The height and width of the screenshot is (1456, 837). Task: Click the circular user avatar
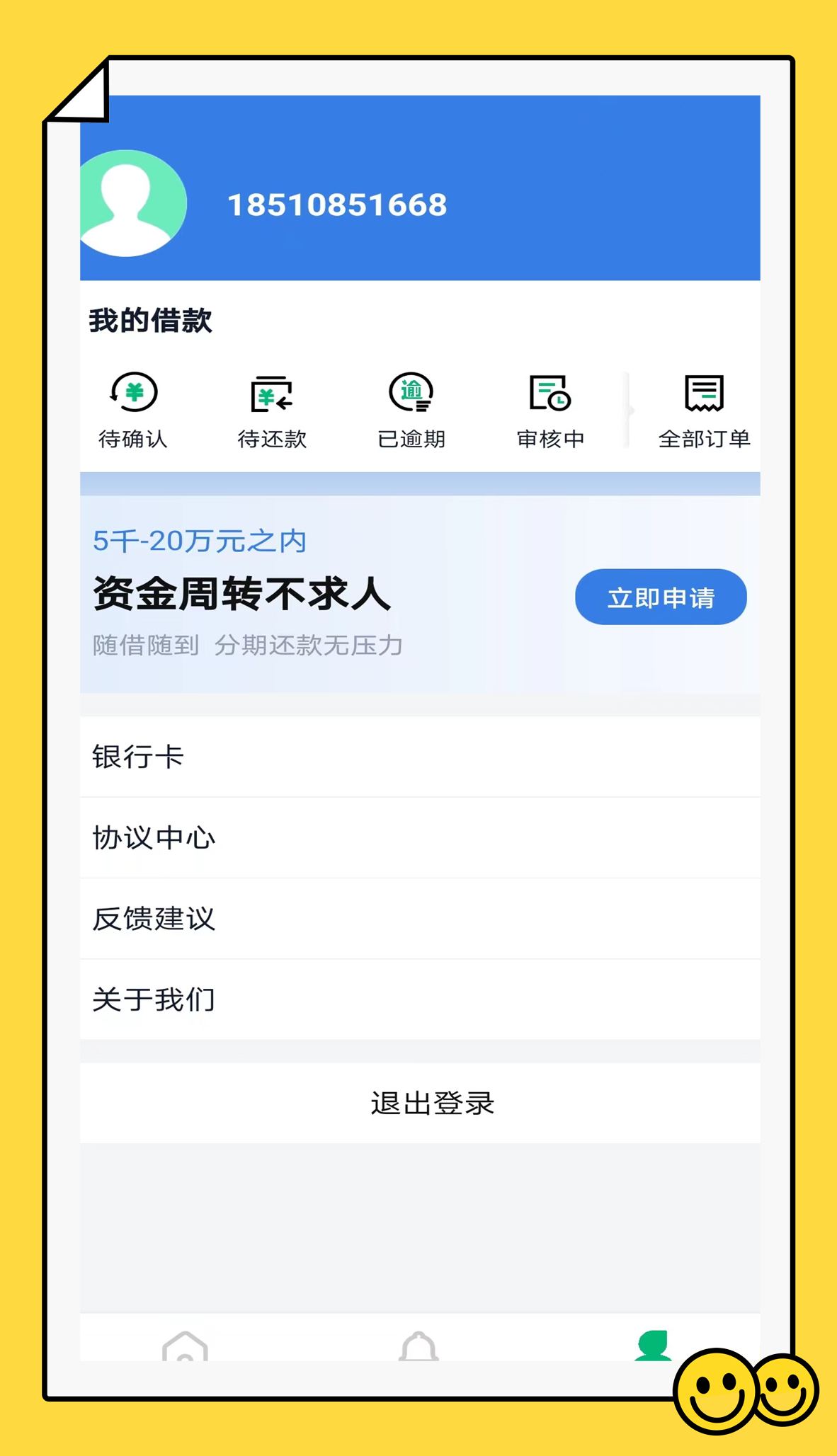point(131,203)
